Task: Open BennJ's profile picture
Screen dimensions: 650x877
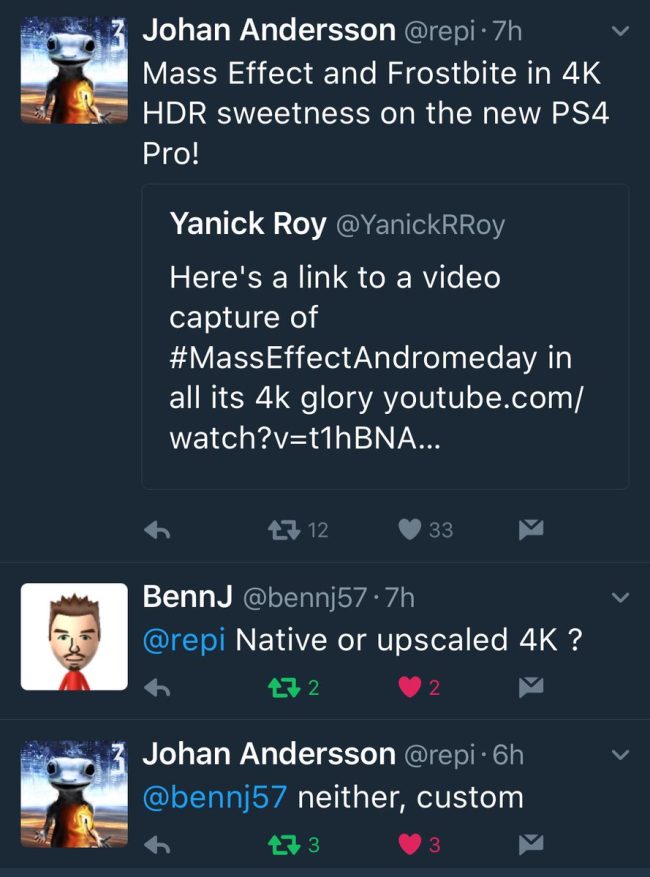Action: coord(74,636)
